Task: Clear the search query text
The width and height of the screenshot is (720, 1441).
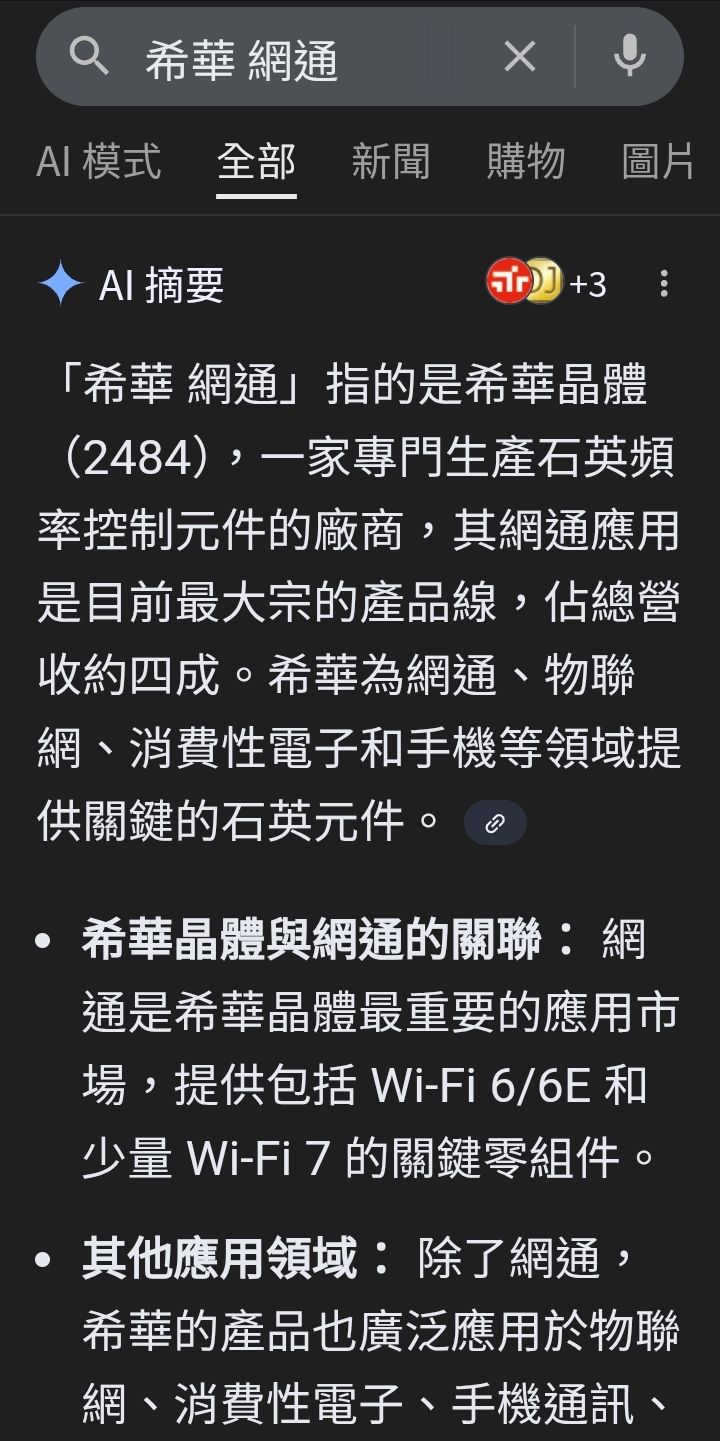Action: tap(520, 57)
